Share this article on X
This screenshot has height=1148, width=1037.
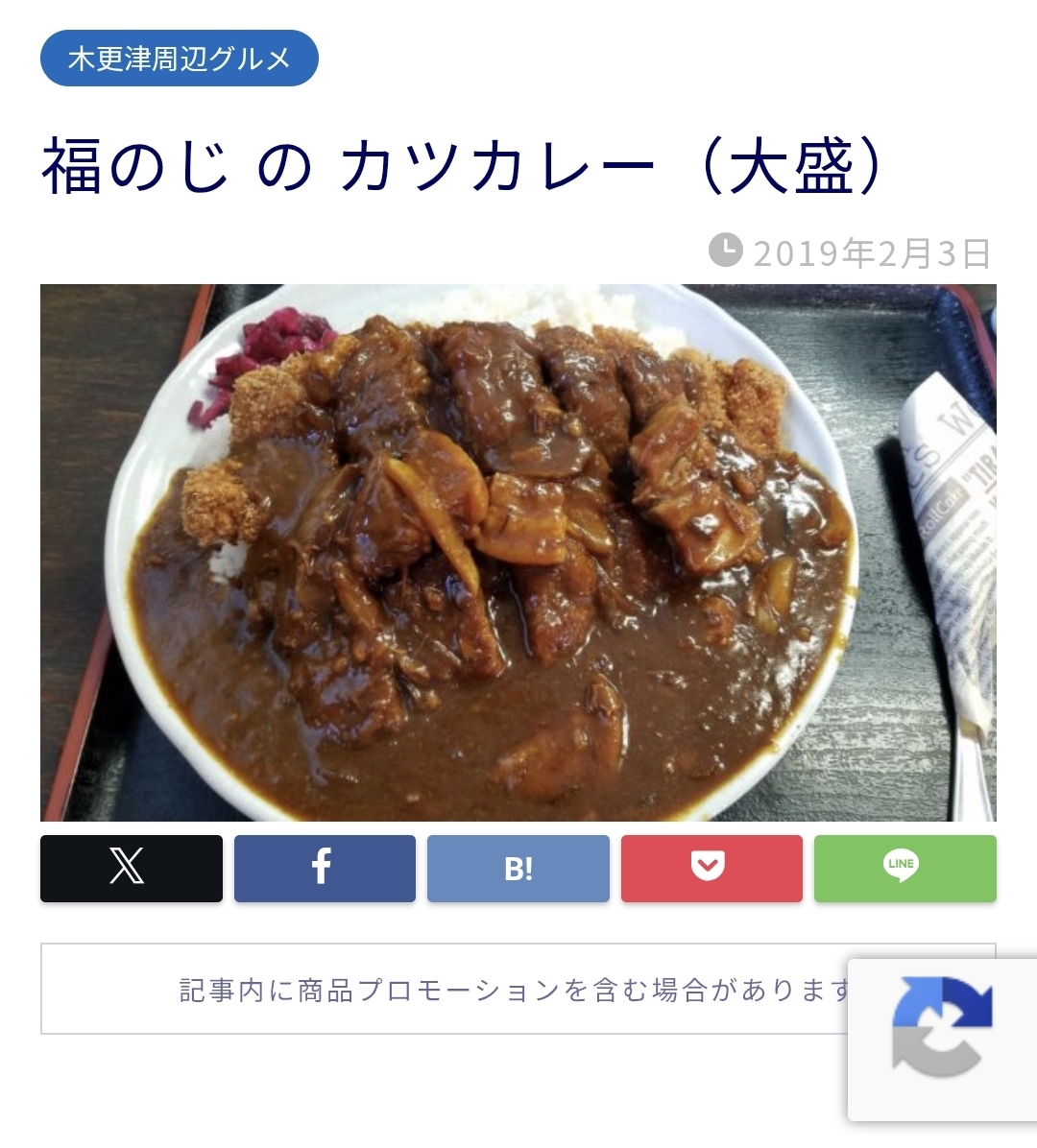[131, 869]
